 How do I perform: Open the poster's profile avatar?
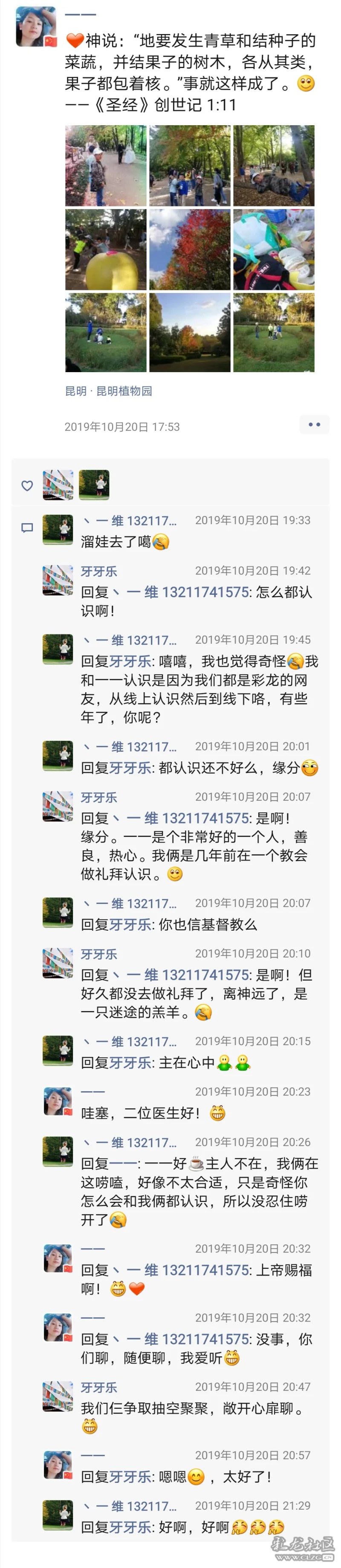[36, 27]
